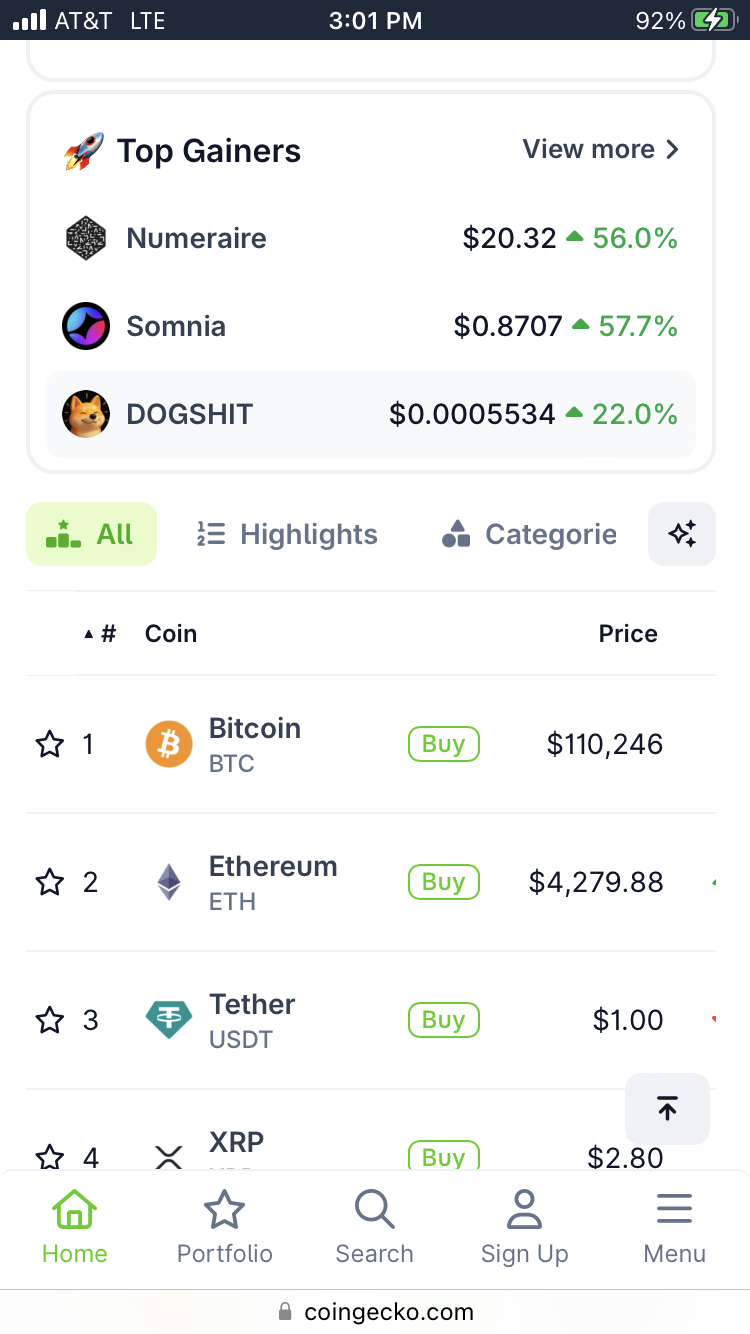Go to the Portfolio tab

coord(224,1228)
